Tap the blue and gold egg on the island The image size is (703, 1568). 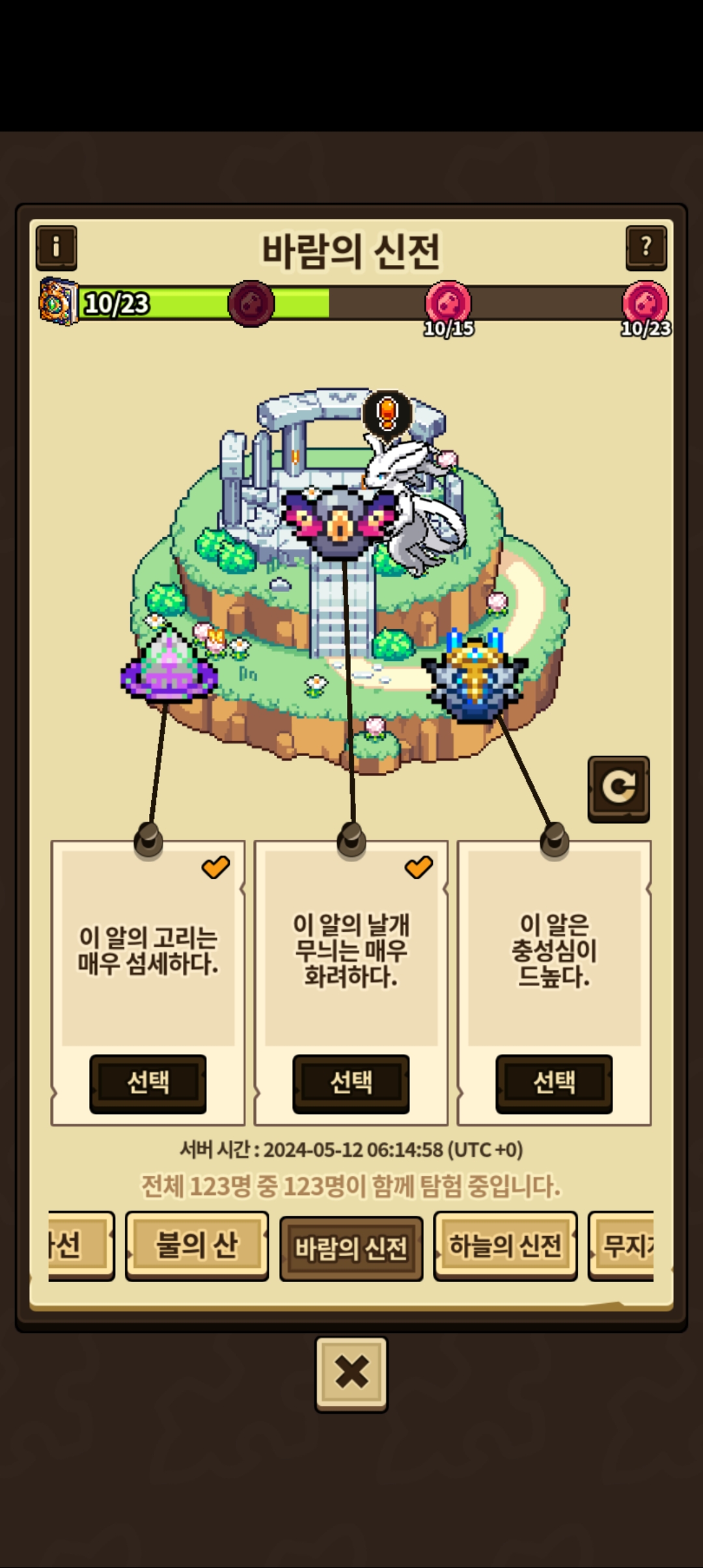tap(476, 679)
